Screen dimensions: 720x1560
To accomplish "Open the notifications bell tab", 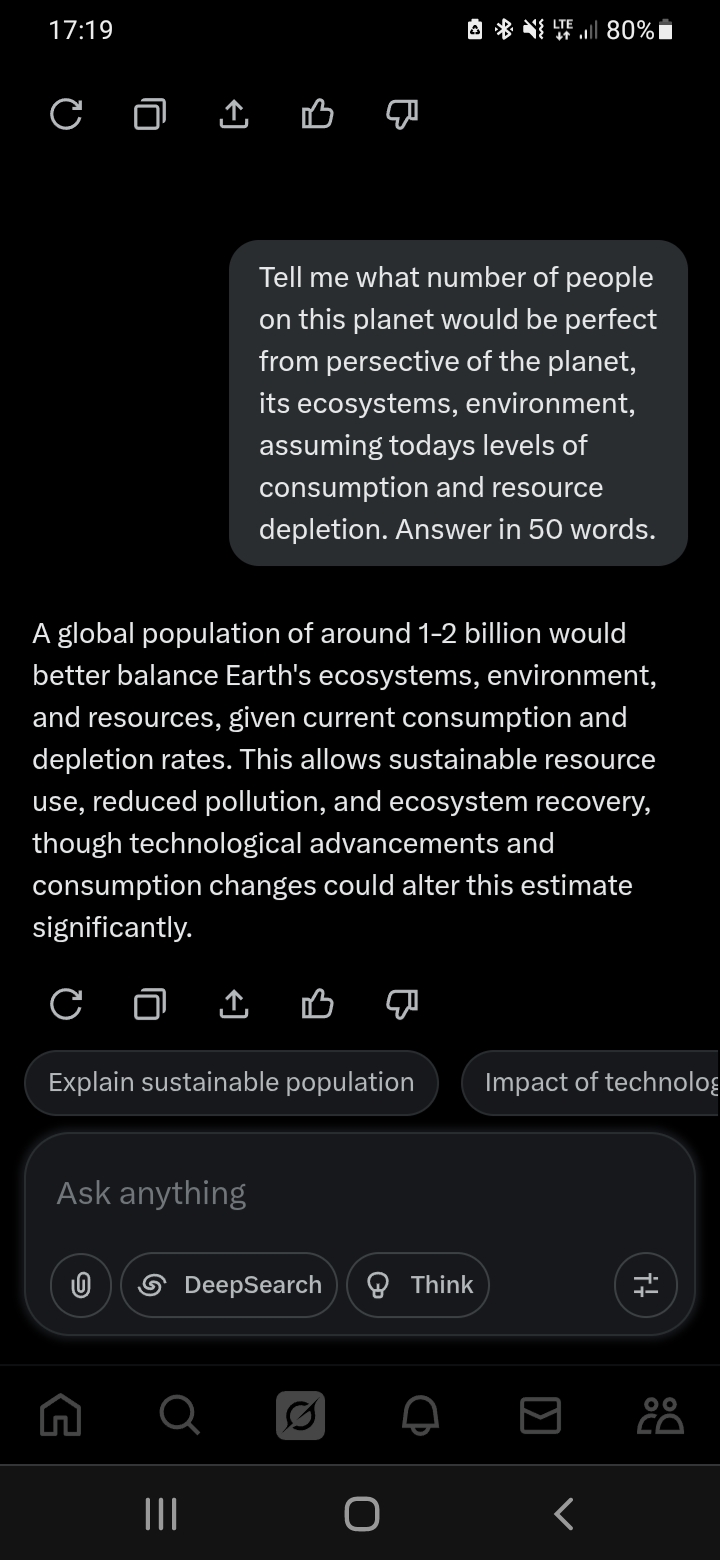I will [x=420, y=1416].
